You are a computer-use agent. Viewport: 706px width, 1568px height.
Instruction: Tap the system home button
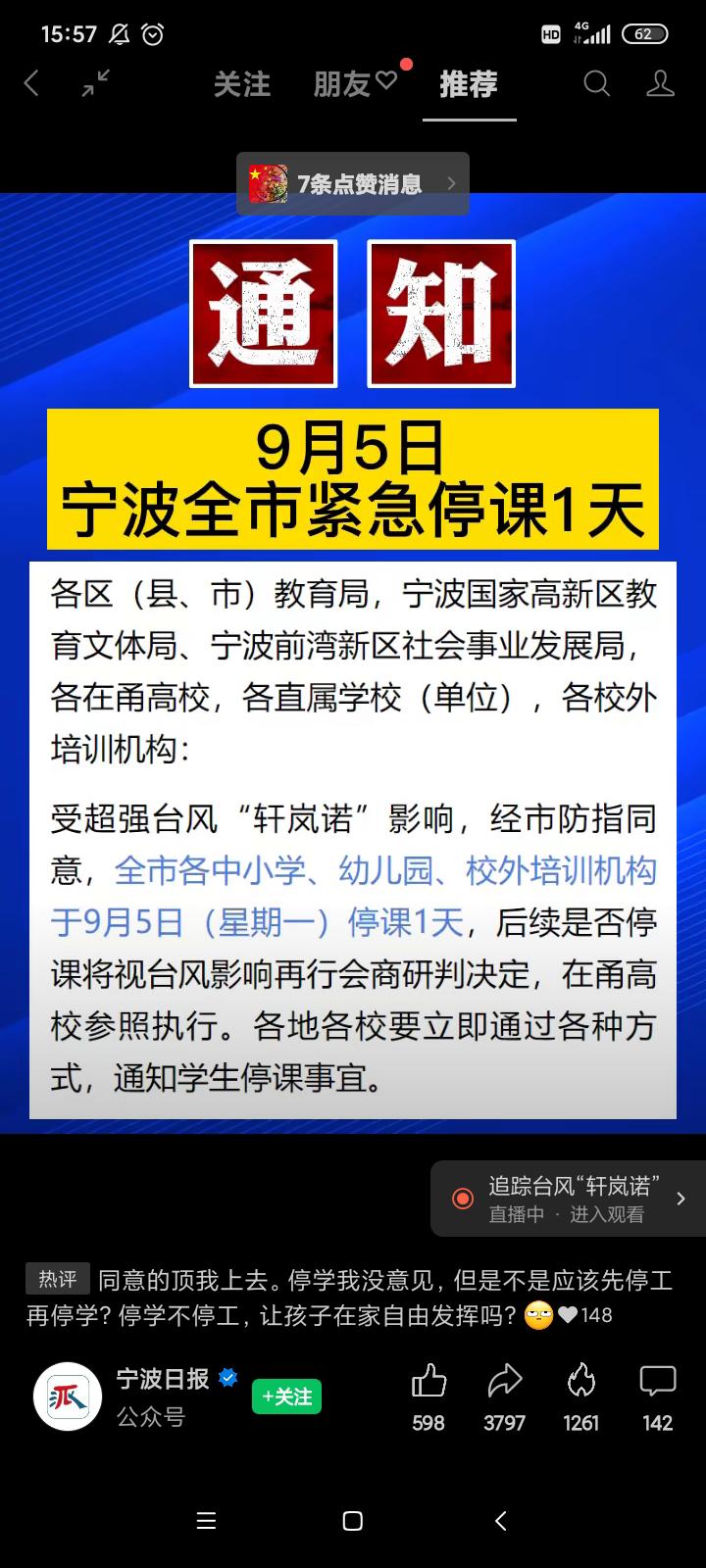pyautogui.click(x=353, y=1521)
